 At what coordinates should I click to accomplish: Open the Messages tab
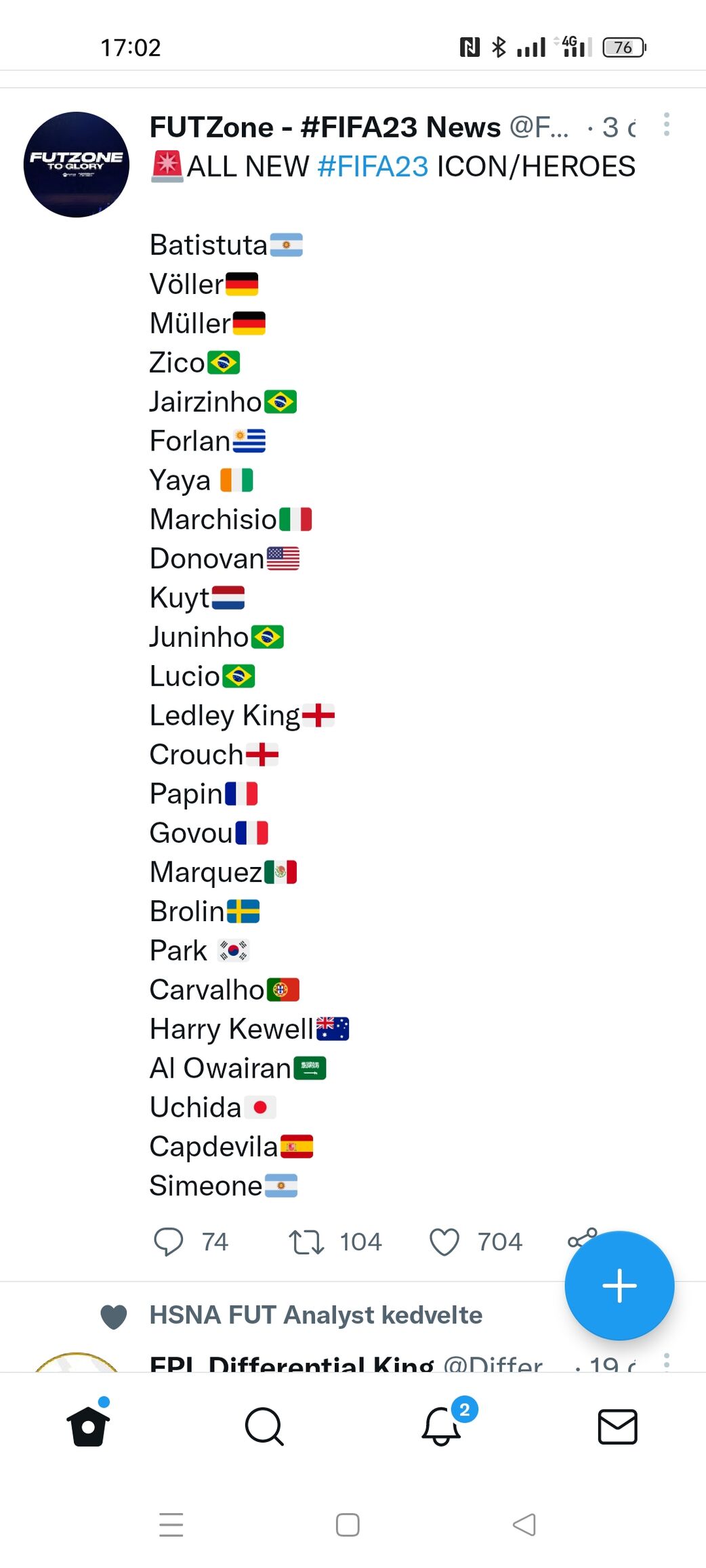tap(617, 1426)
